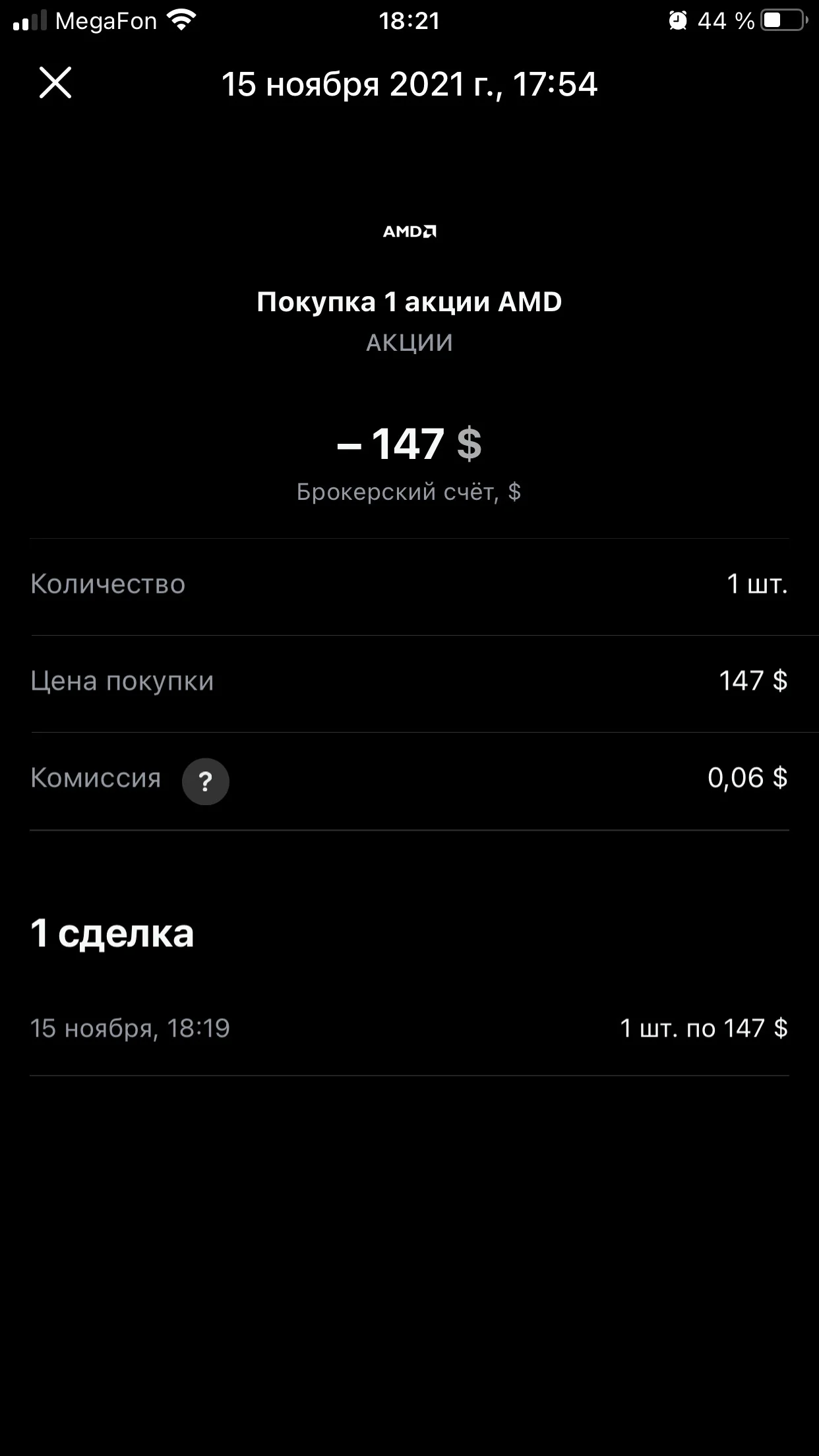Open the commission help question mark
Screen dimensions: 819x1456
206,781
